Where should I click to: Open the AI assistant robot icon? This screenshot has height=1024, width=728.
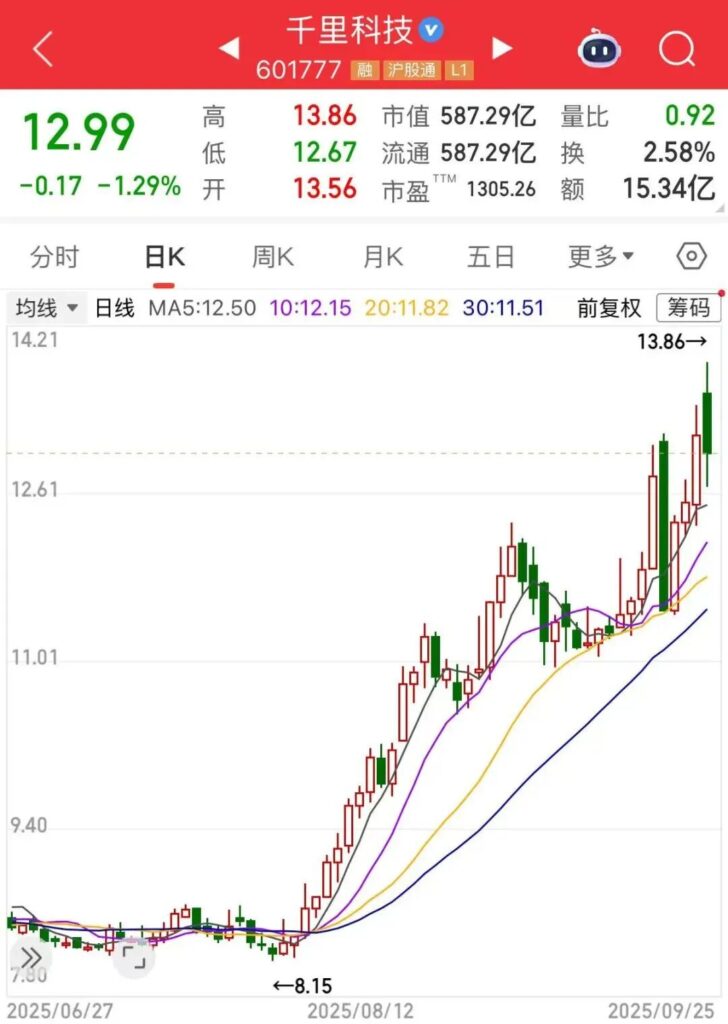(599, 47)
